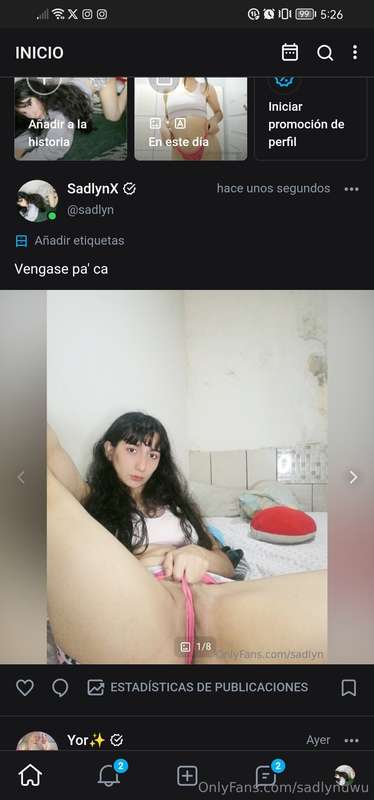Open options menu on SadlynX's post
Viewport: 374px width, 800px height.
tap(352, 189)
